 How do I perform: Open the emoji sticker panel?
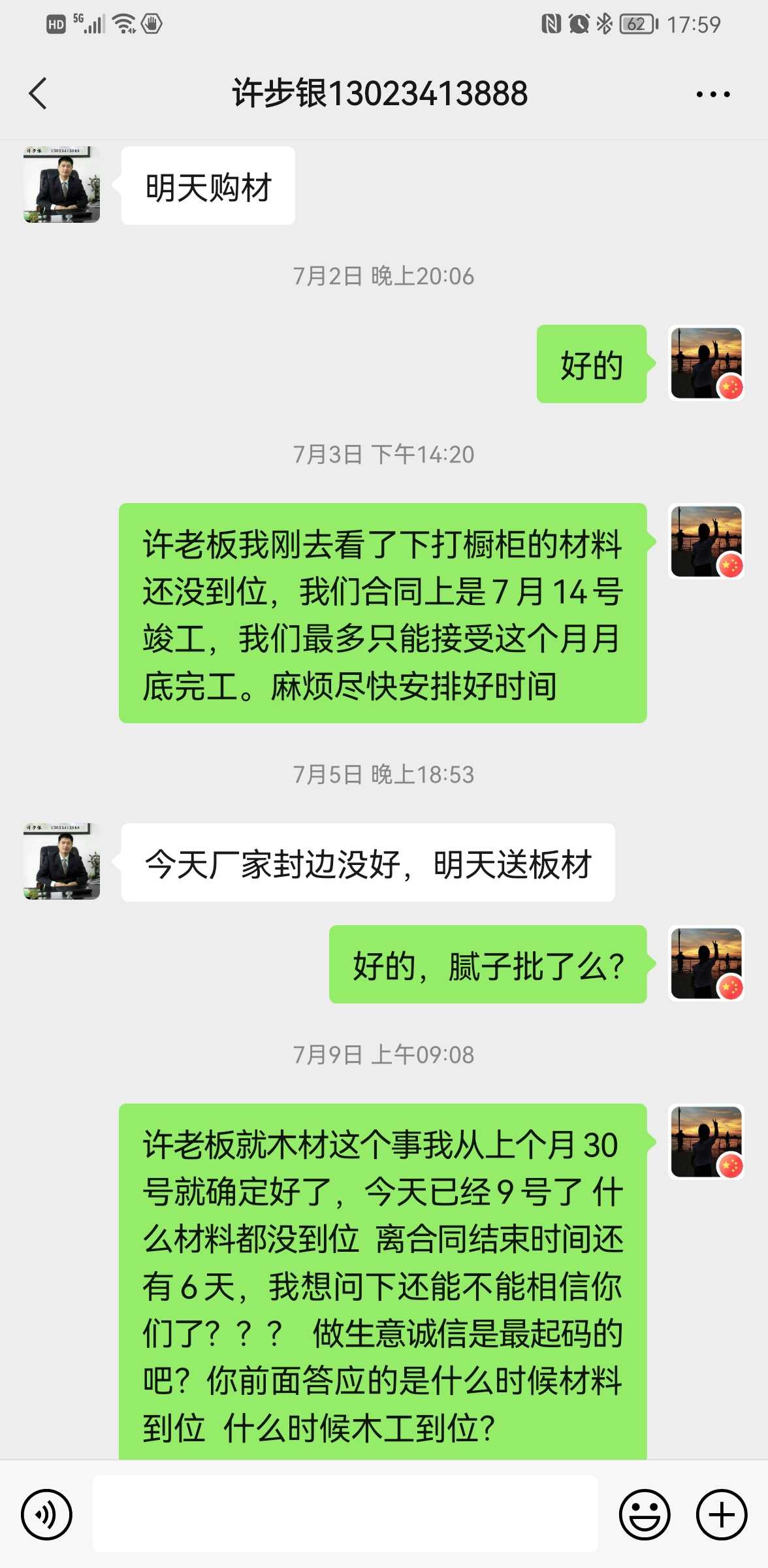[645, 1514]
